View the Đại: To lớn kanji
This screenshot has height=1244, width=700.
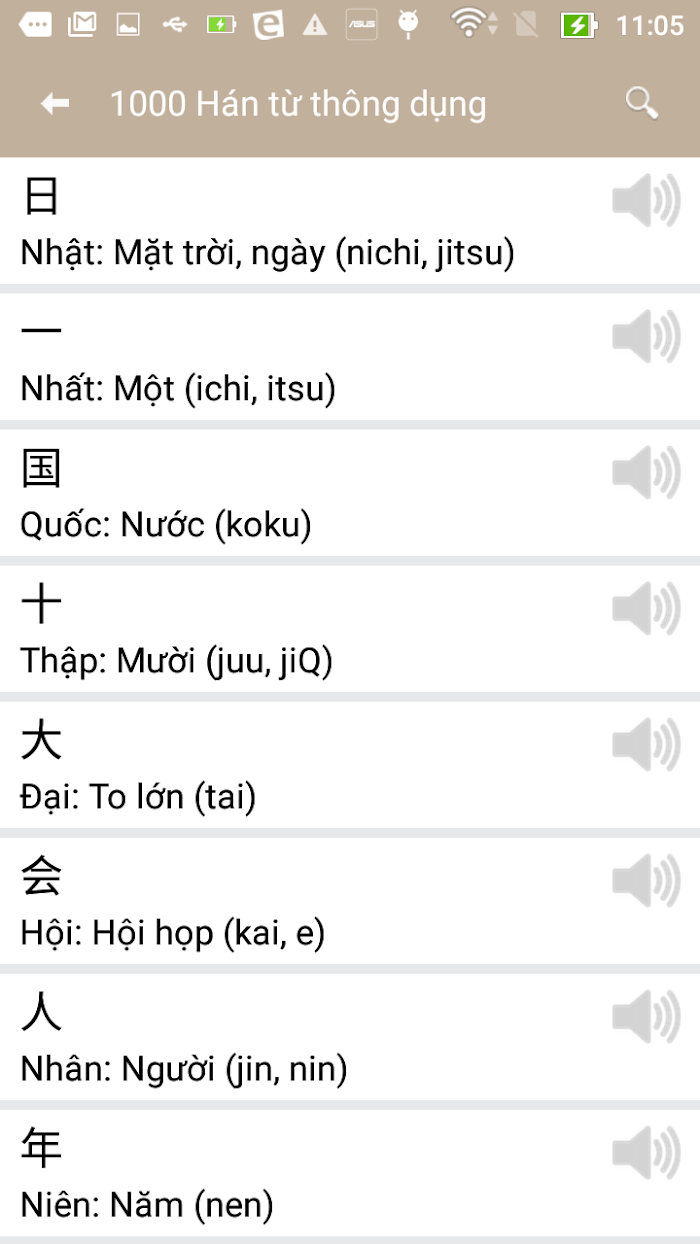[350, 765]
